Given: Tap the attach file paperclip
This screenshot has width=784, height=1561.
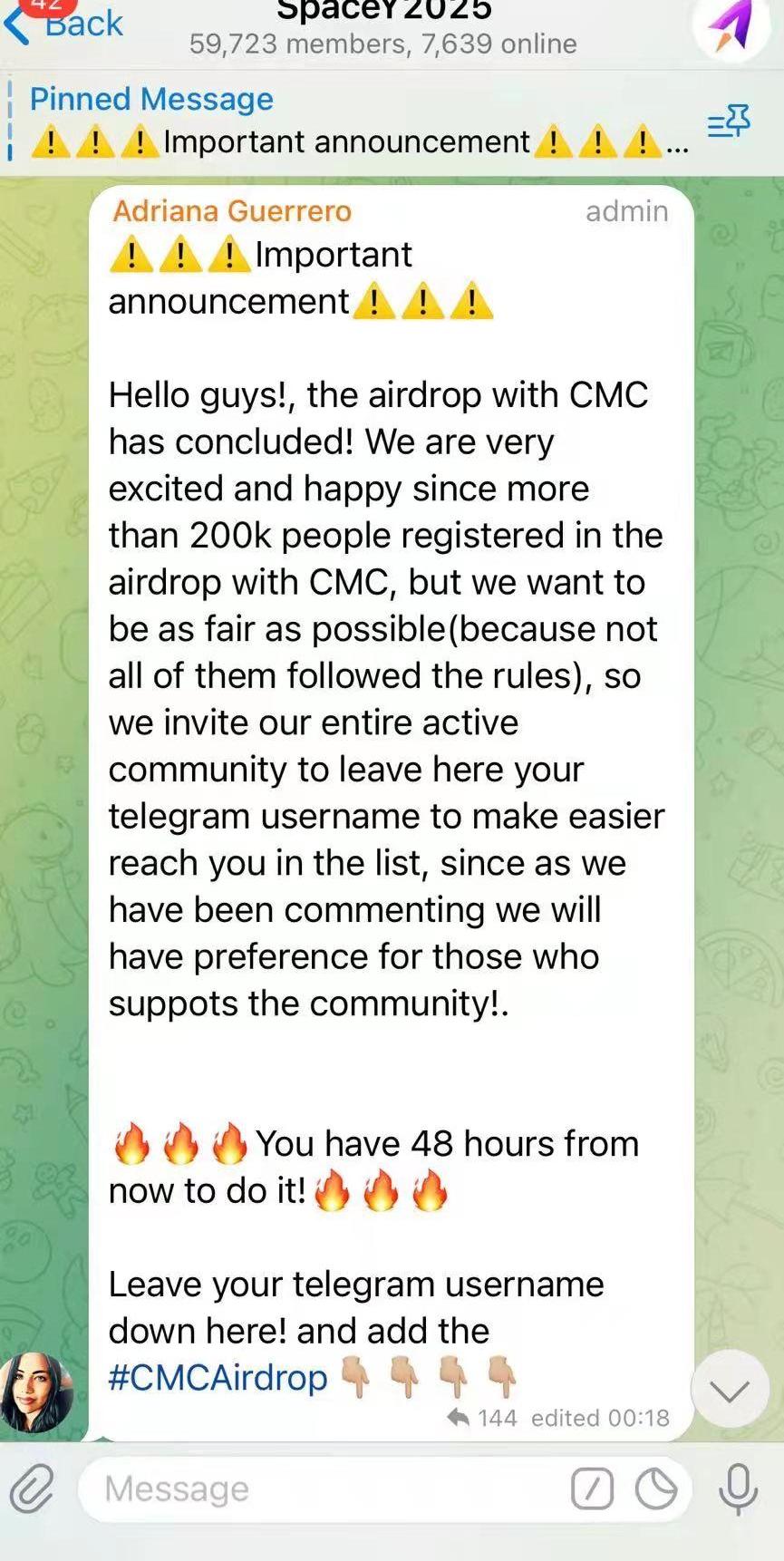Looking at the screenshot, I should 32,1489.
